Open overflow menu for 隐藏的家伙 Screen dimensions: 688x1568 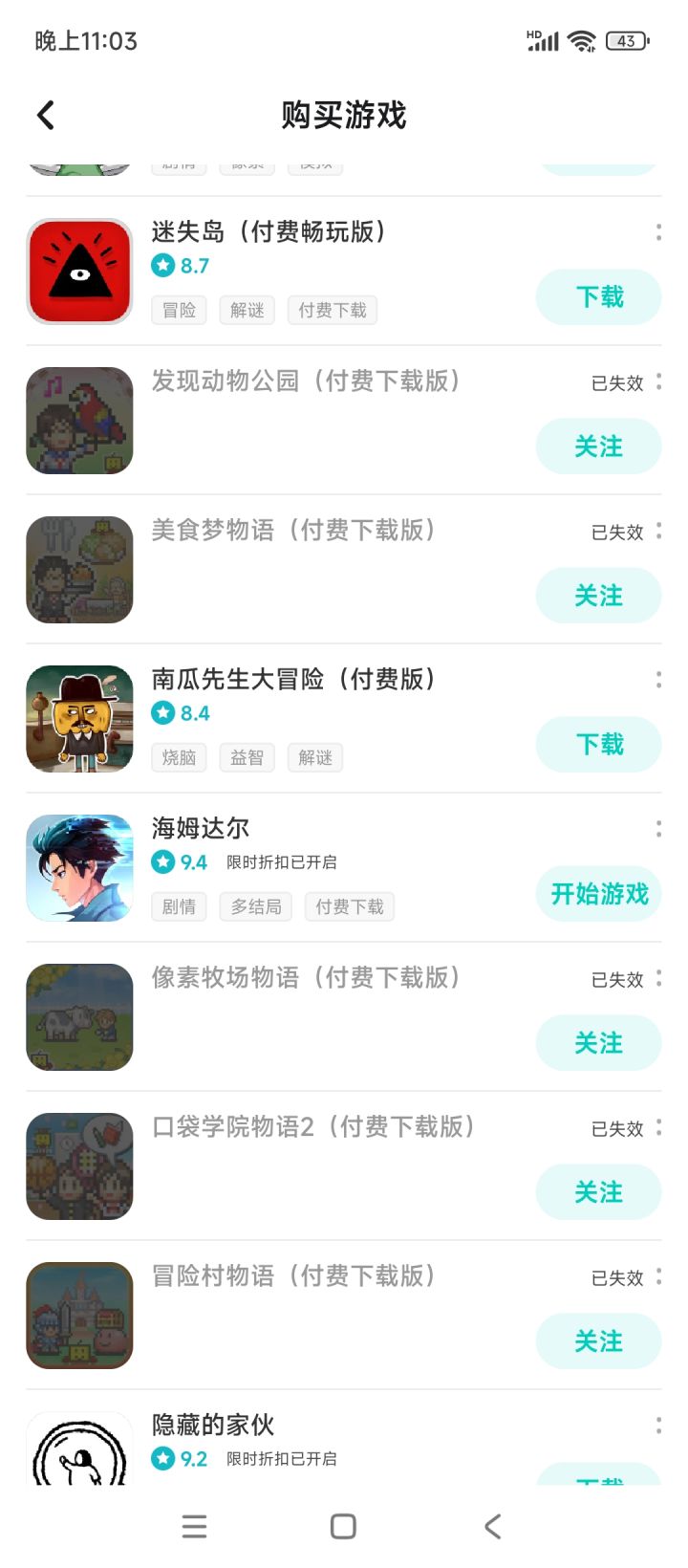tap(658, 1426)
